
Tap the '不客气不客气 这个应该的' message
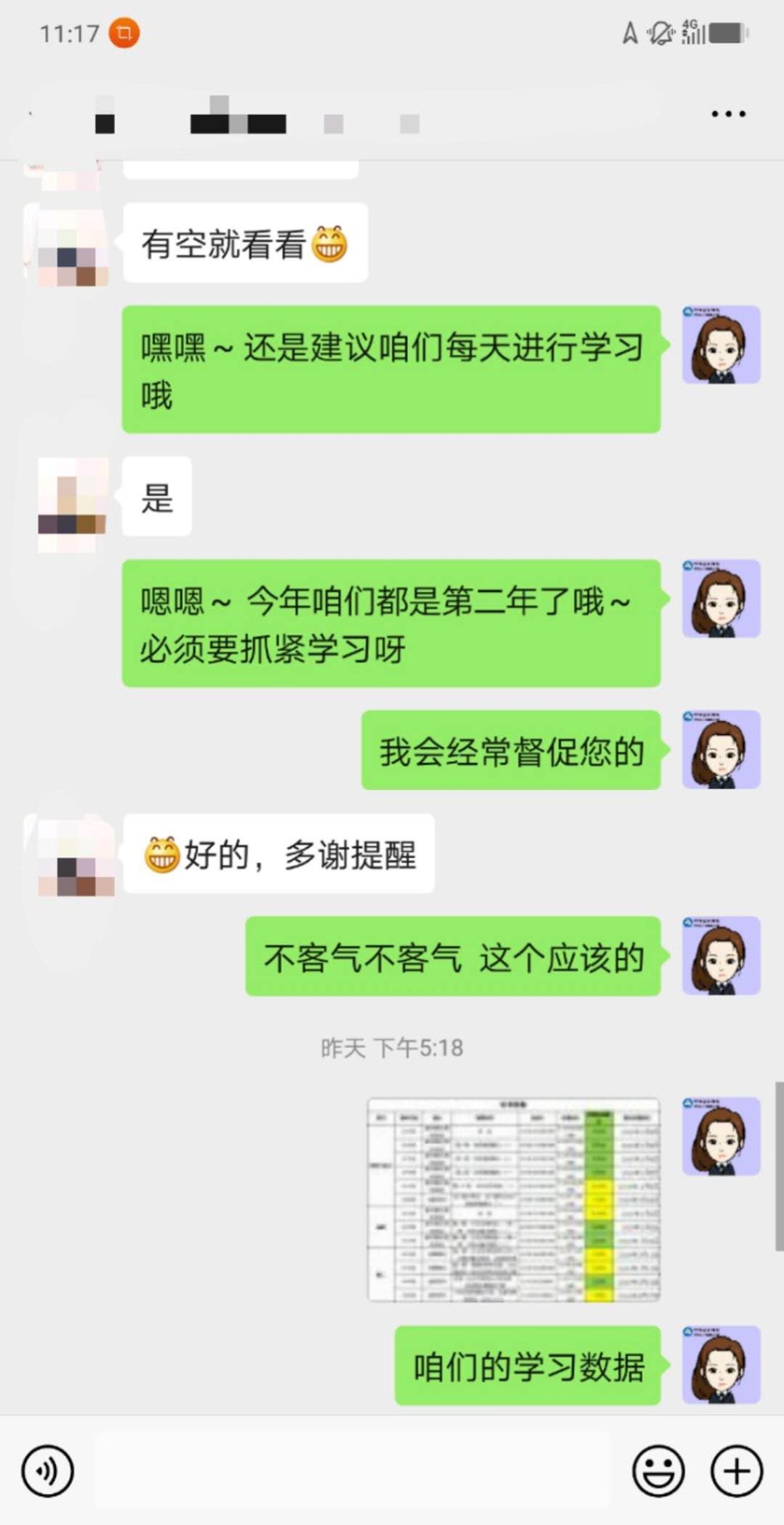pos(452,958)
